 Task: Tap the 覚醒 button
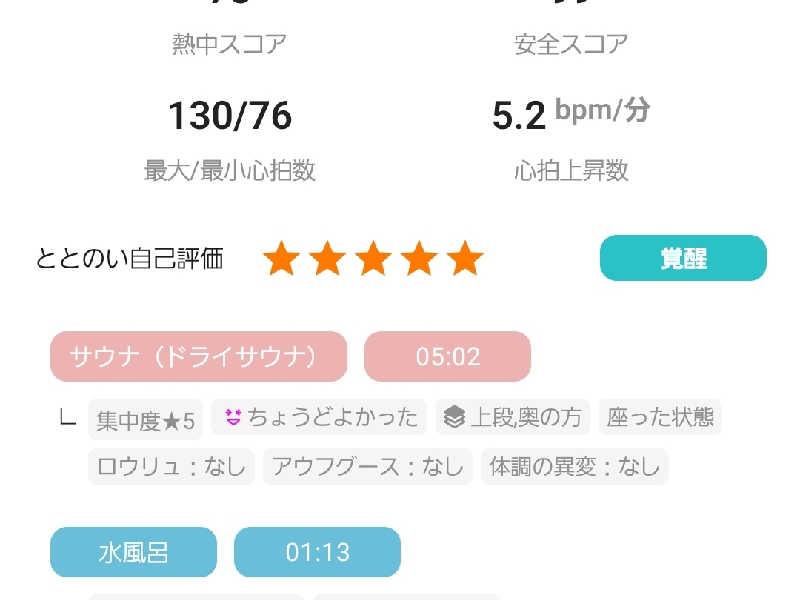click(683, 258)
